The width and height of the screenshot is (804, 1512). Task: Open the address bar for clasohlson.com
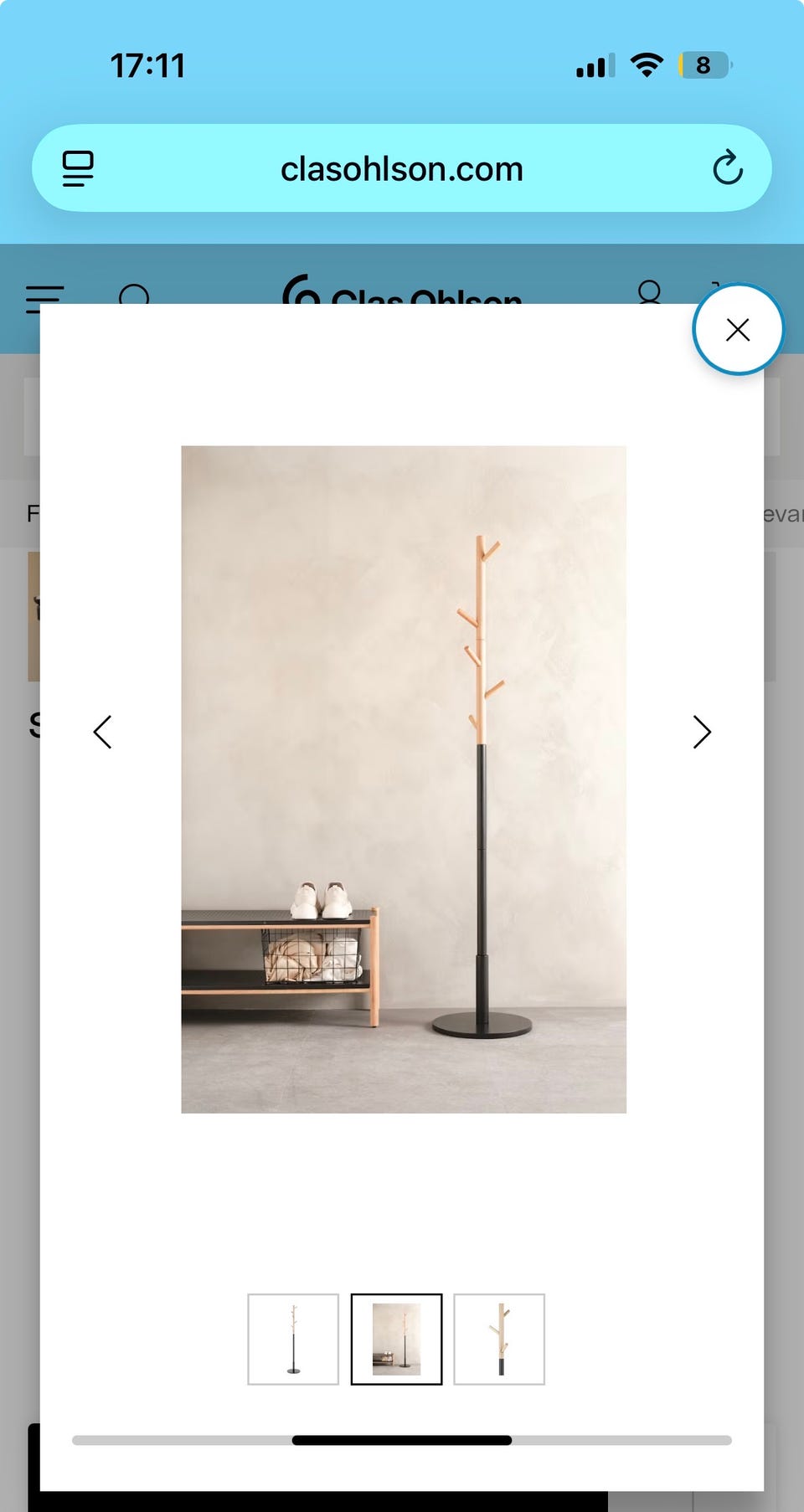(402, 168)
